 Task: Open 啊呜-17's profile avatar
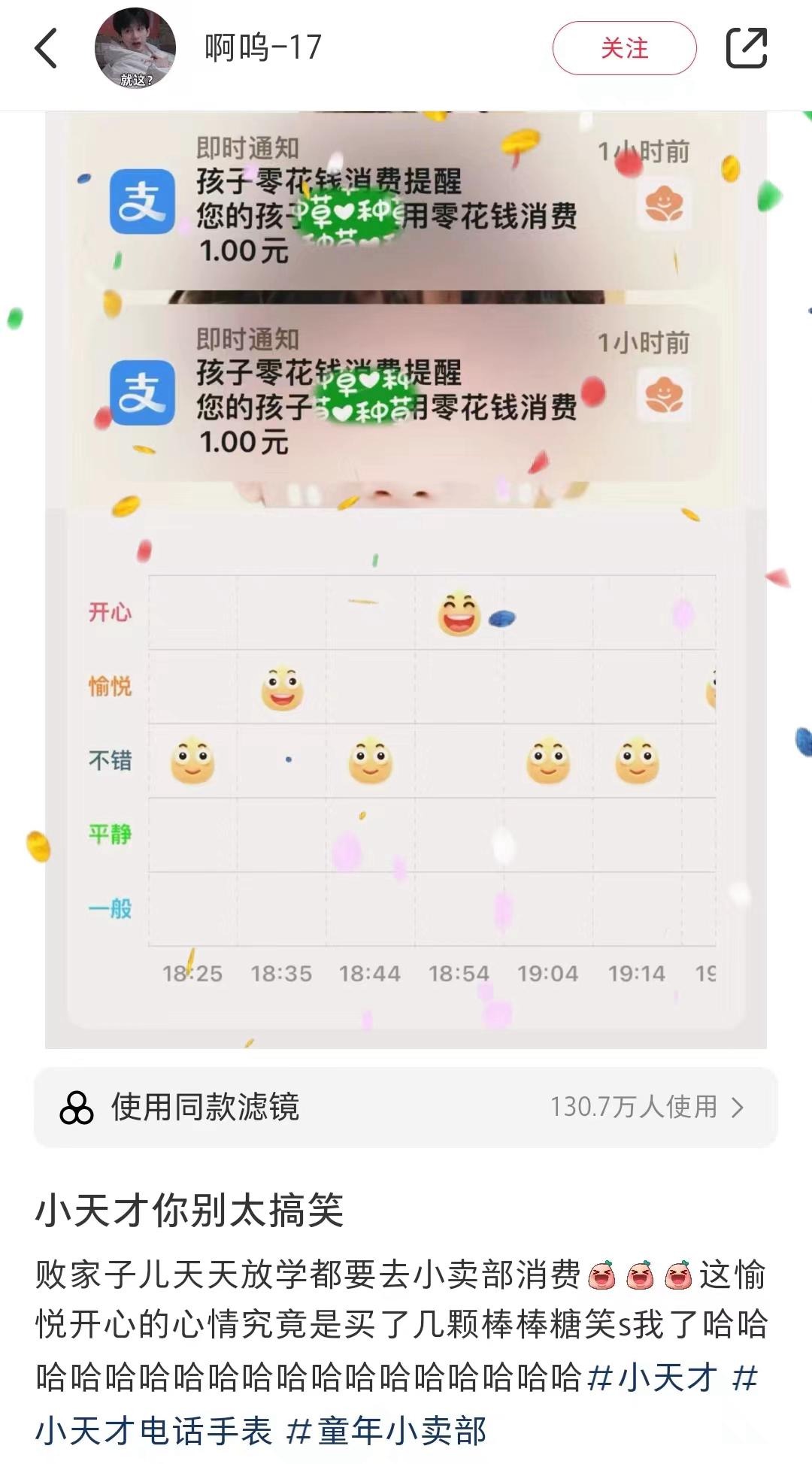[x=135, y=48]
